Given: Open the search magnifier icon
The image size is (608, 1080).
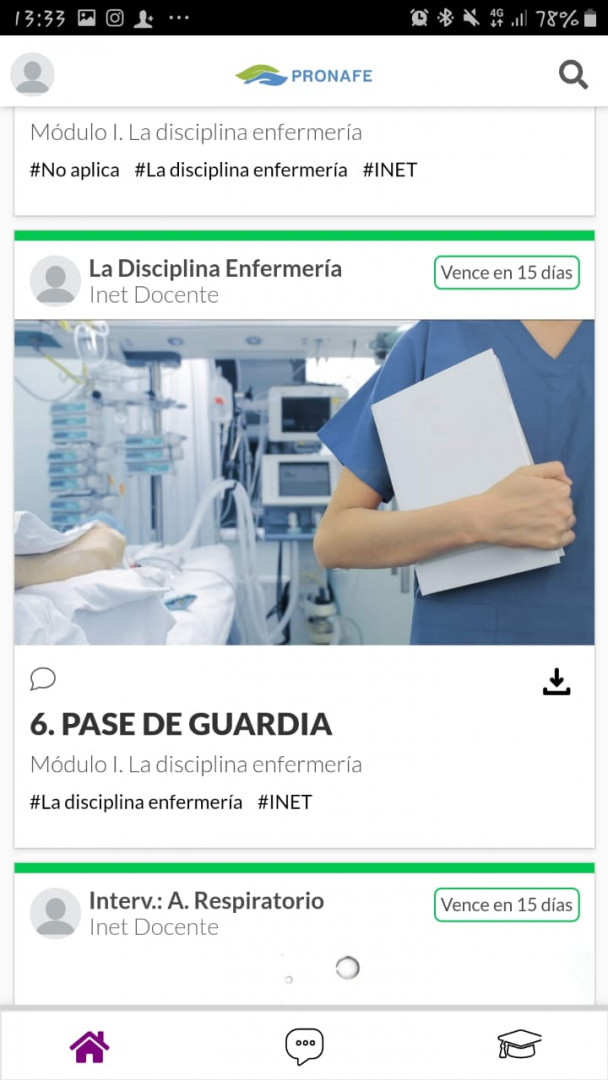Looking at the screenshot, I should tap(573, 75).
